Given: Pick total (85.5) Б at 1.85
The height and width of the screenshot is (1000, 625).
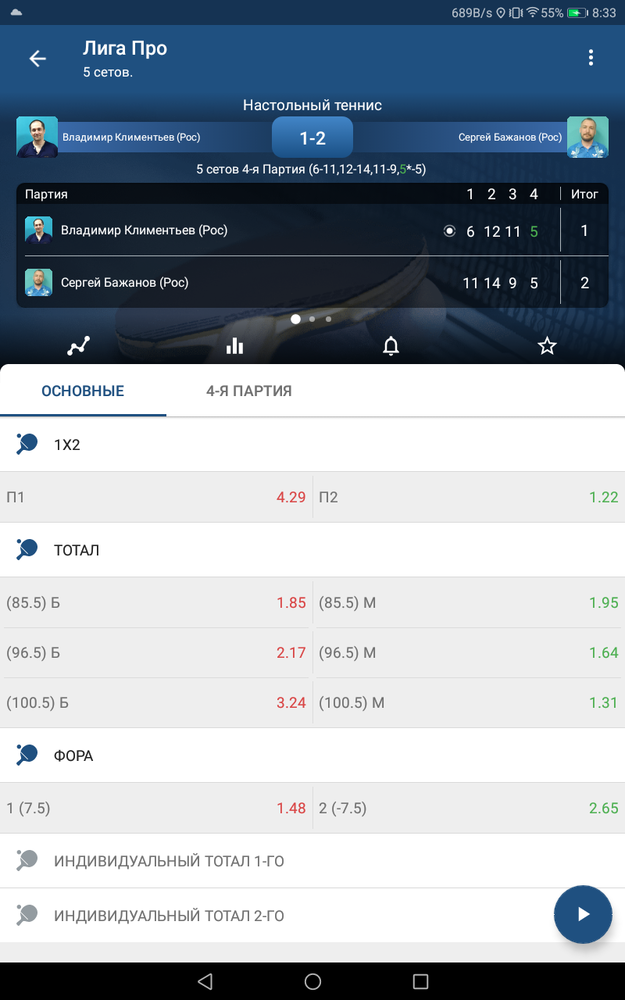Looking at the screenshot, I should tap(156, 603).
